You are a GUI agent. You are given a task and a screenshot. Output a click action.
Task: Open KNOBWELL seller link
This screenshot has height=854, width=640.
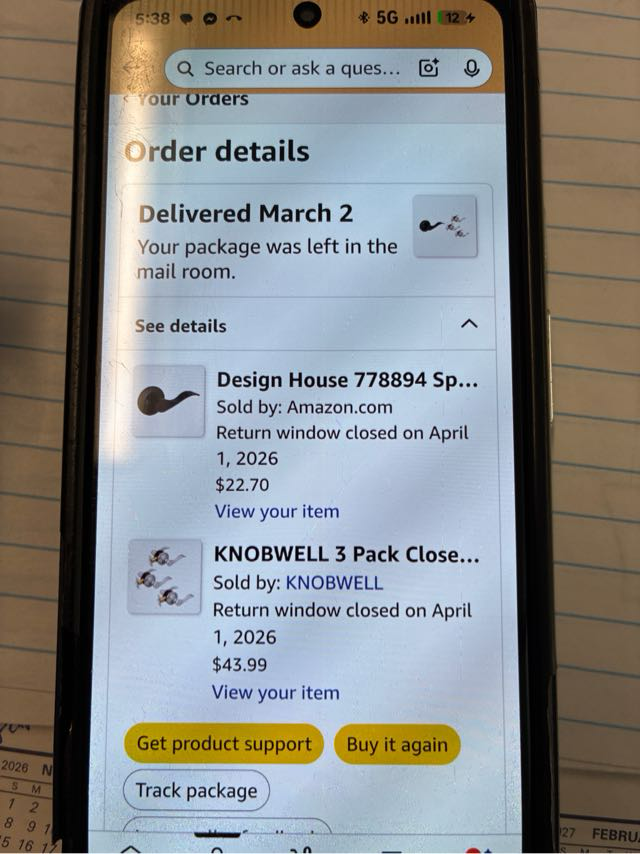[334, 582]
